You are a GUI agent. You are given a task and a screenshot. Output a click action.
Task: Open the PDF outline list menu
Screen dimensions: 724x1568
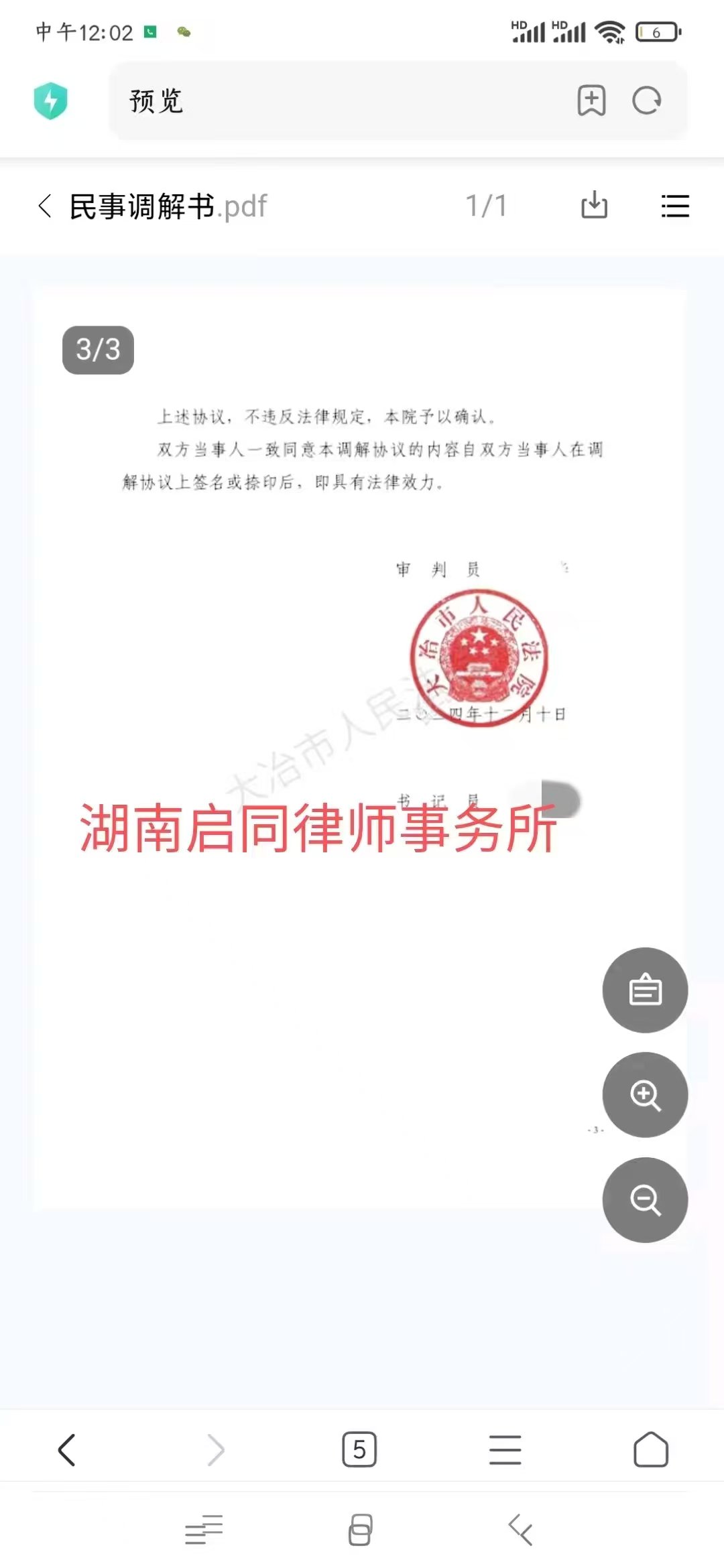click(675, 206)
